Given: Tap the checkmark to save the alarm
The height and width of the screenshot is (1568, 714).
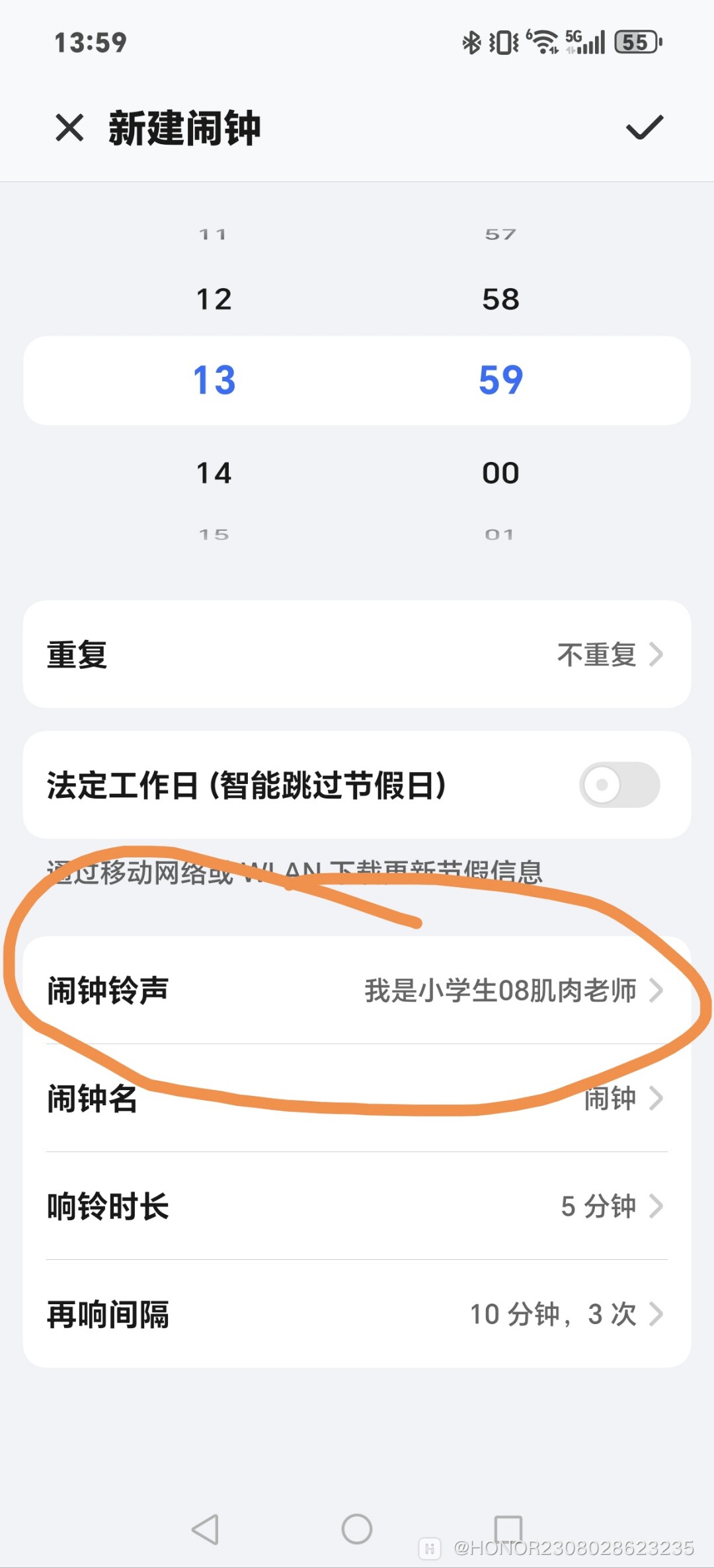Looking at the screenshot, I should (643, 127).
